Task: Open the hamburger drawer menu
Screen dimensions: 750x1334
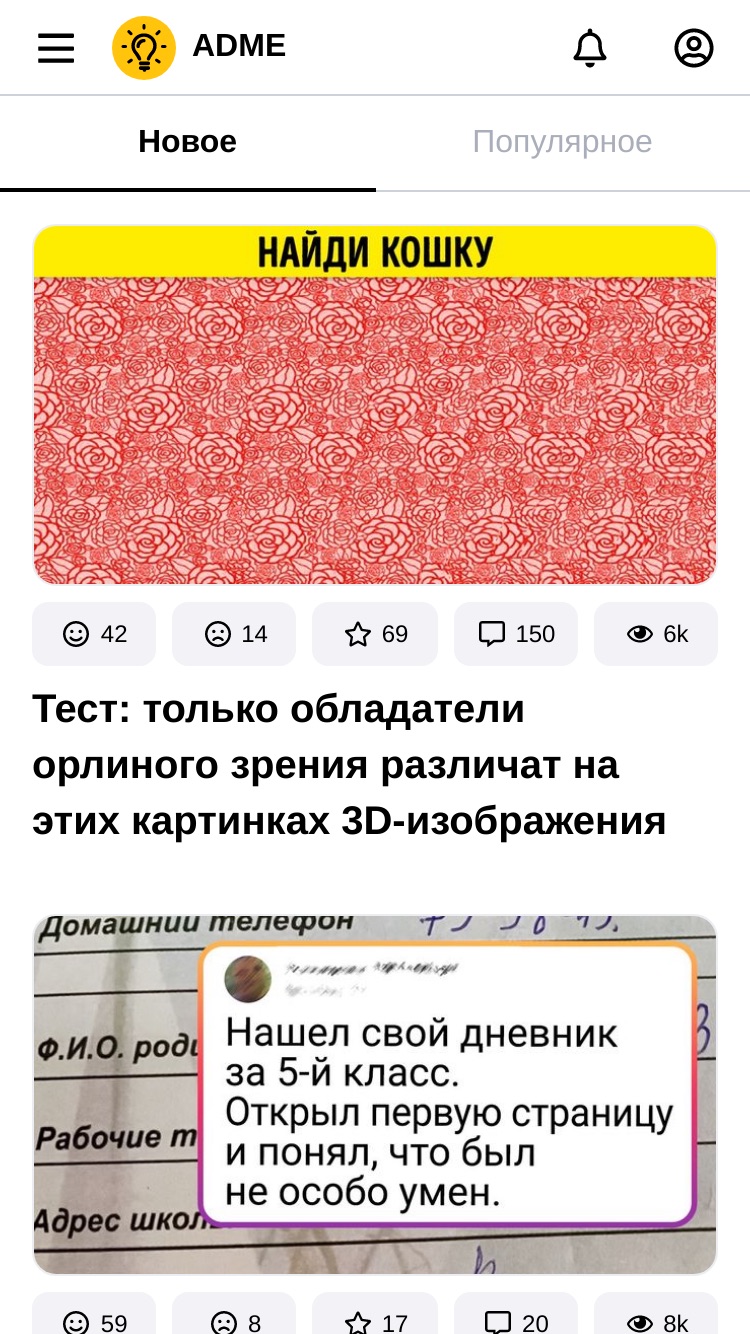Action: 56,48
